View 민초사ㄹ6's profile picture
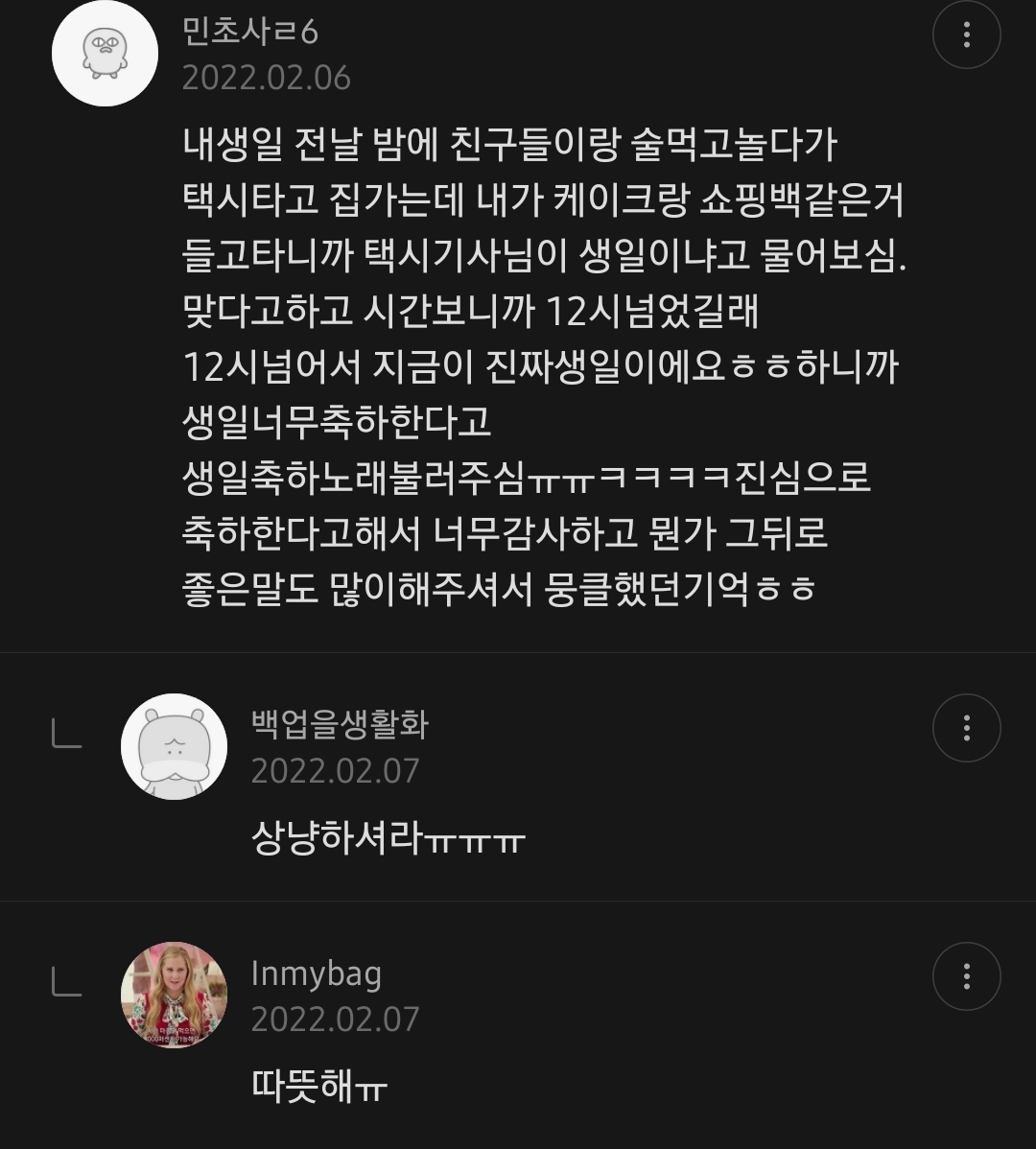Image resolution: width=1036 pixels, height=1149 pixels. [x=105, y=53]
